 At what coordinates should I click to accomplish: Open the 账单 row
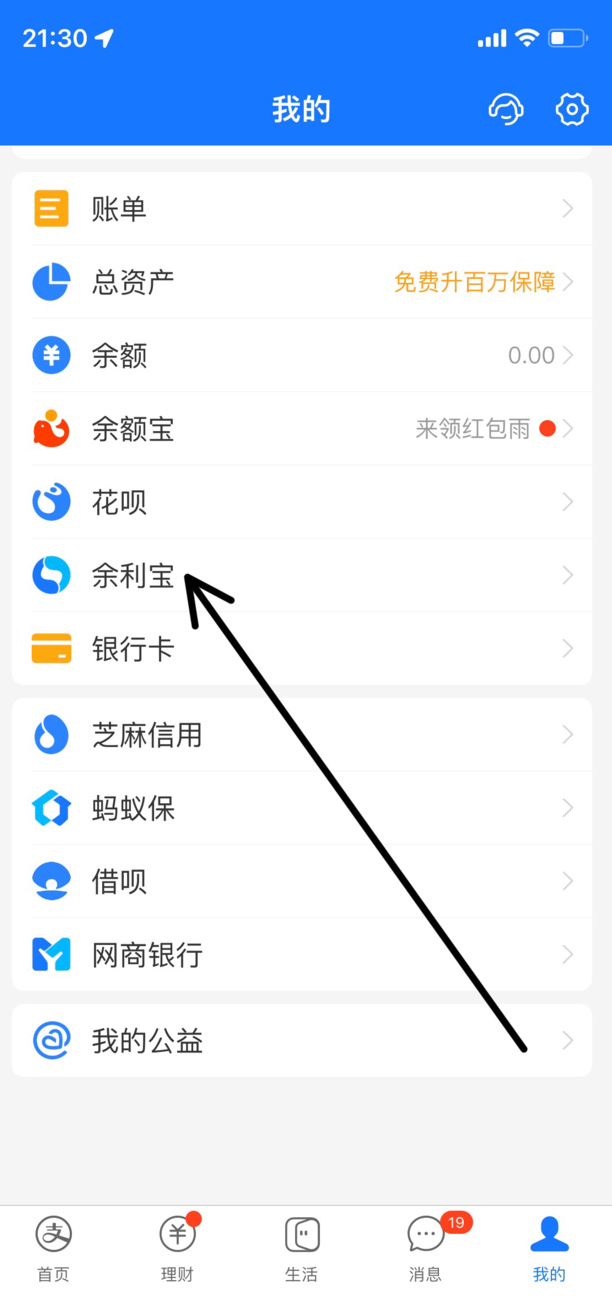coord(306,209)
